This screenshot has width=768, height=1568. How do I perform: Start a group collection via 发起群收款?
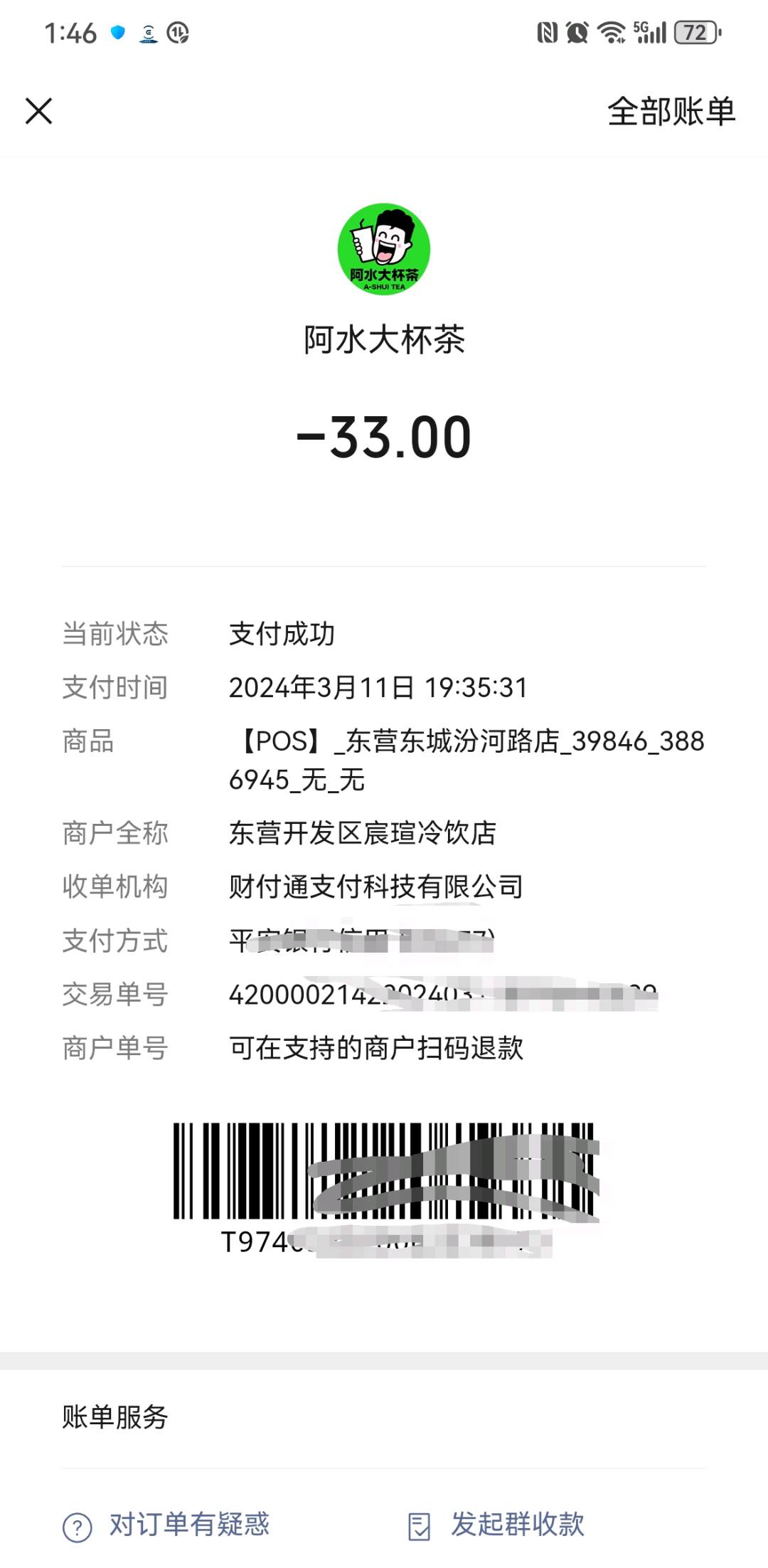tap(496, 1525)
